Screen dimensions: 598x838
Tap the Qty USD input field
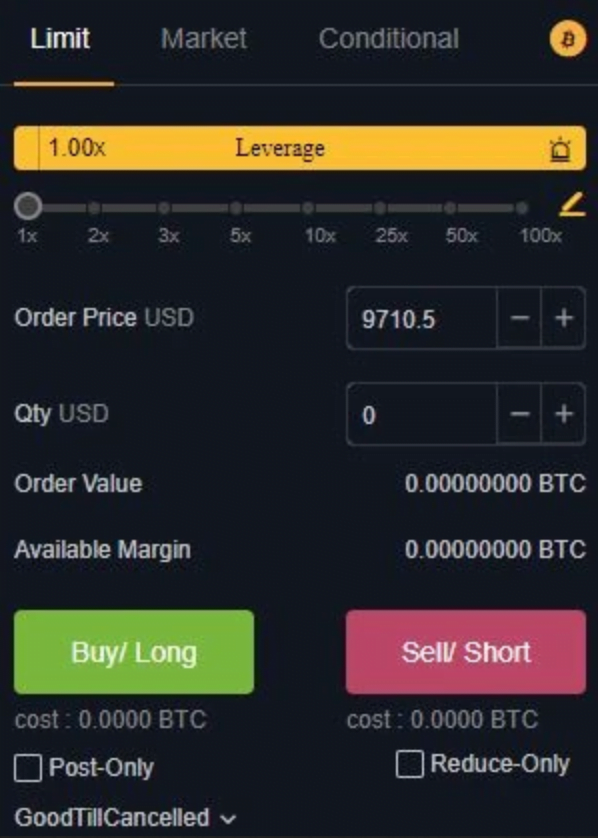point(421,414)
